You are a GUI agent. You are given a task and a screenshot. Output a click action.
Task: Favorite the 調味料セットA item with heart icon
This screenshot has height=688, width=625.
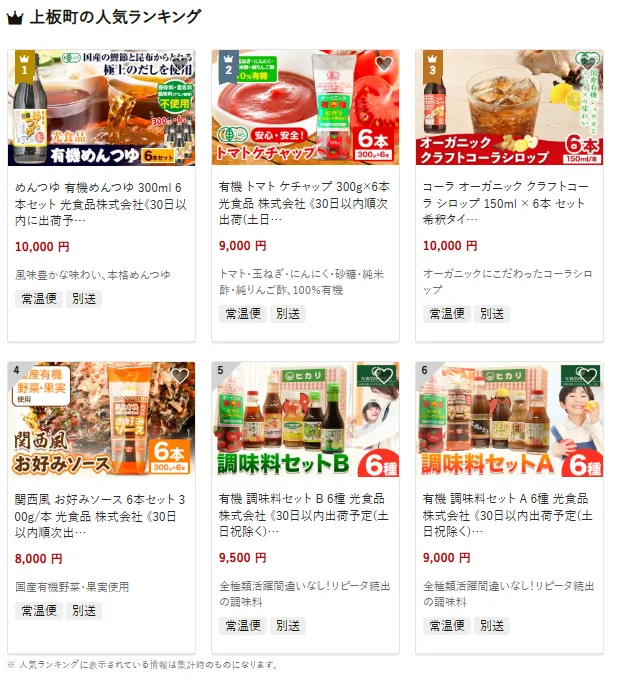point(588,376)
